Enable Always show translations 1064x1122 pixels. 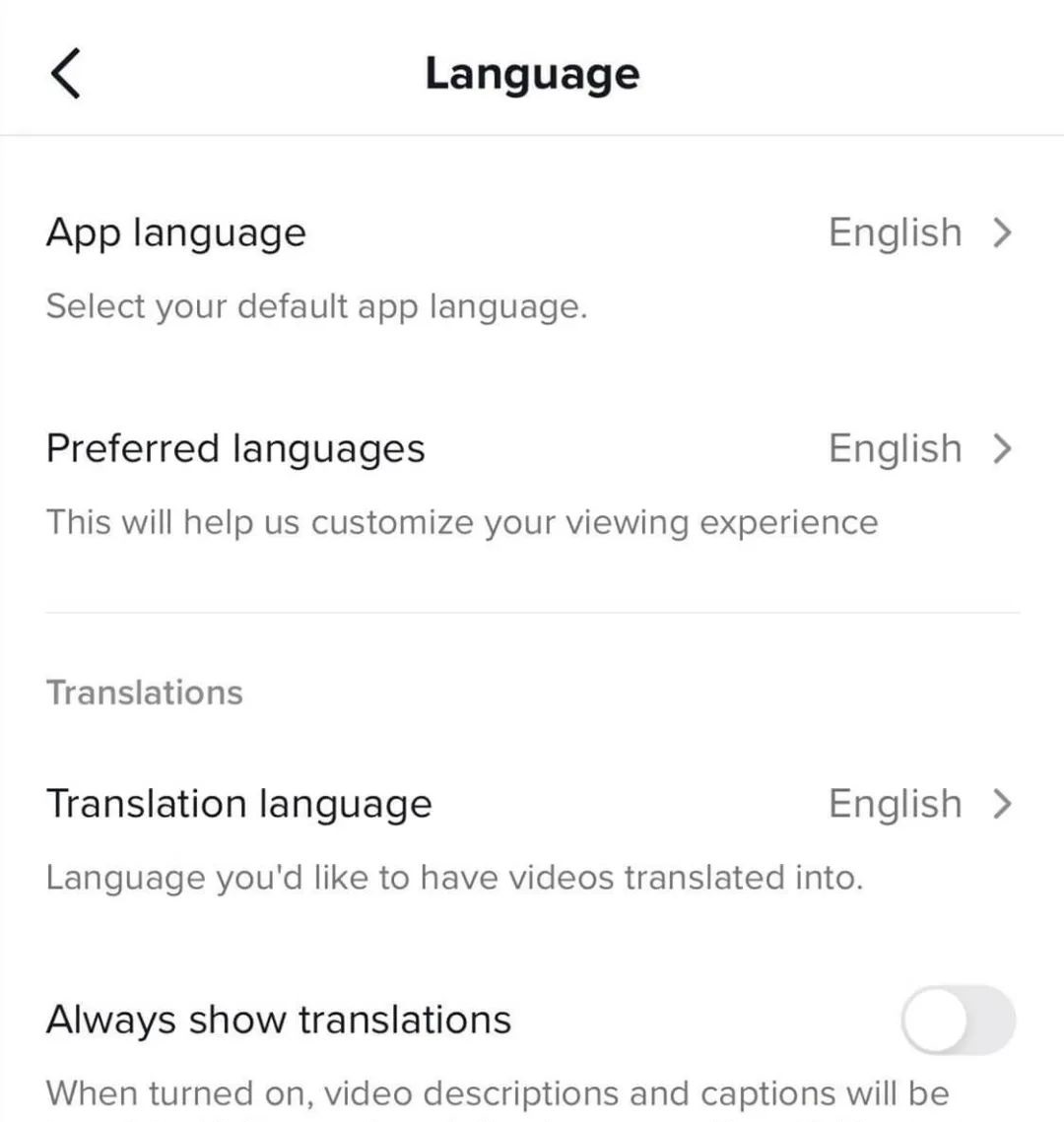tap(957, 1021)
